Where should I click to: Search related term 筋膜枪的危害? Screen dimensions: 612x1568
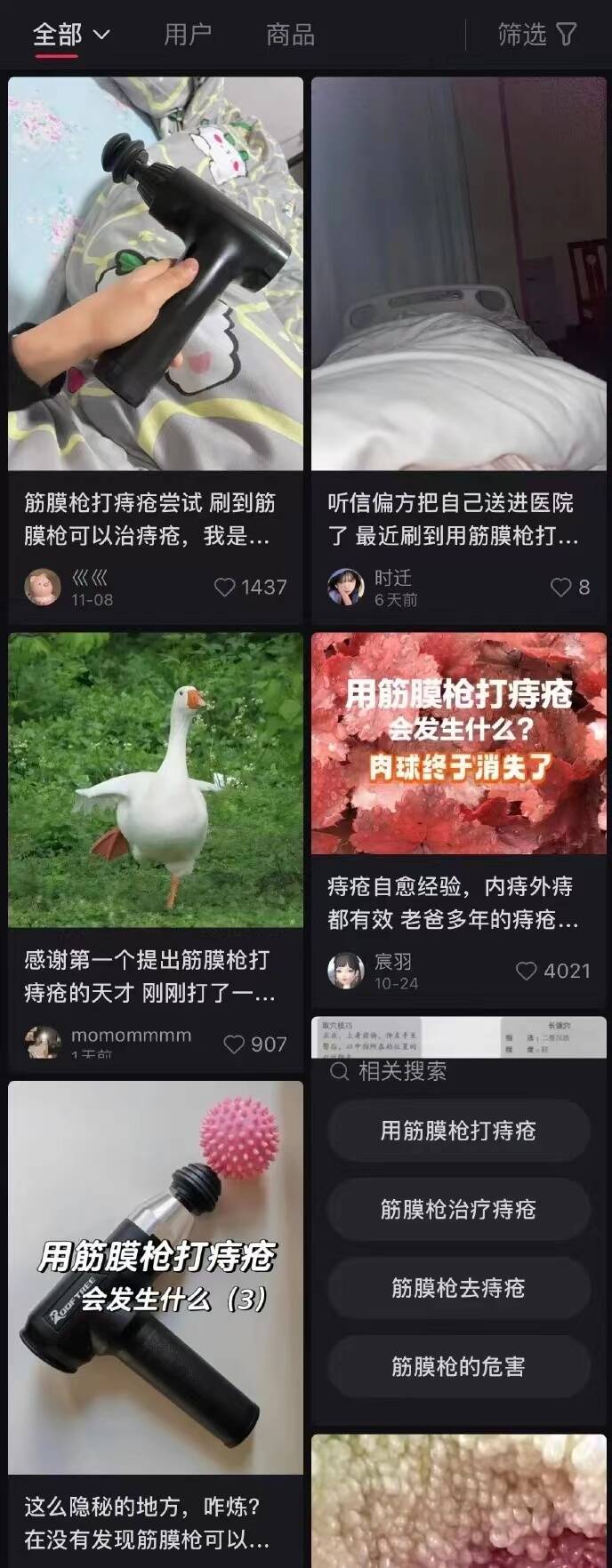click(x=458, y=1366)
